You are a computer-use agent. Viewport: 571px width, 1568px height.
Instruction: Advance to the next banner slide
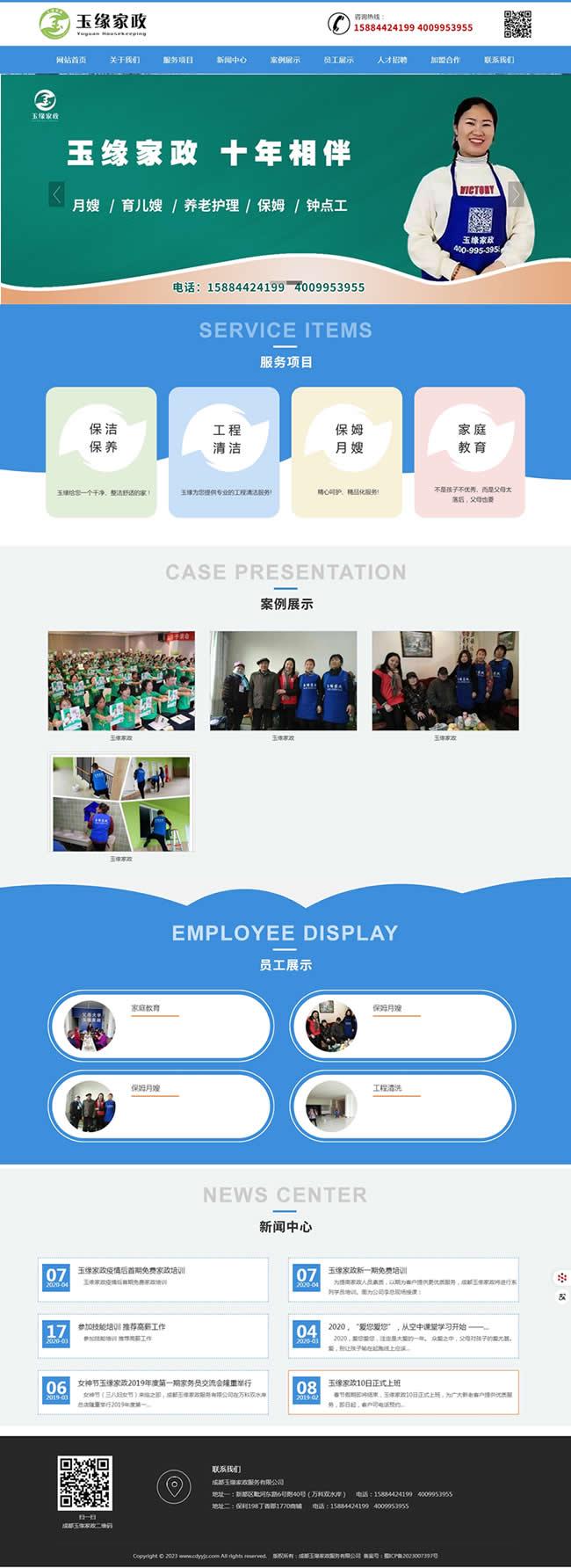coord(516,194)
